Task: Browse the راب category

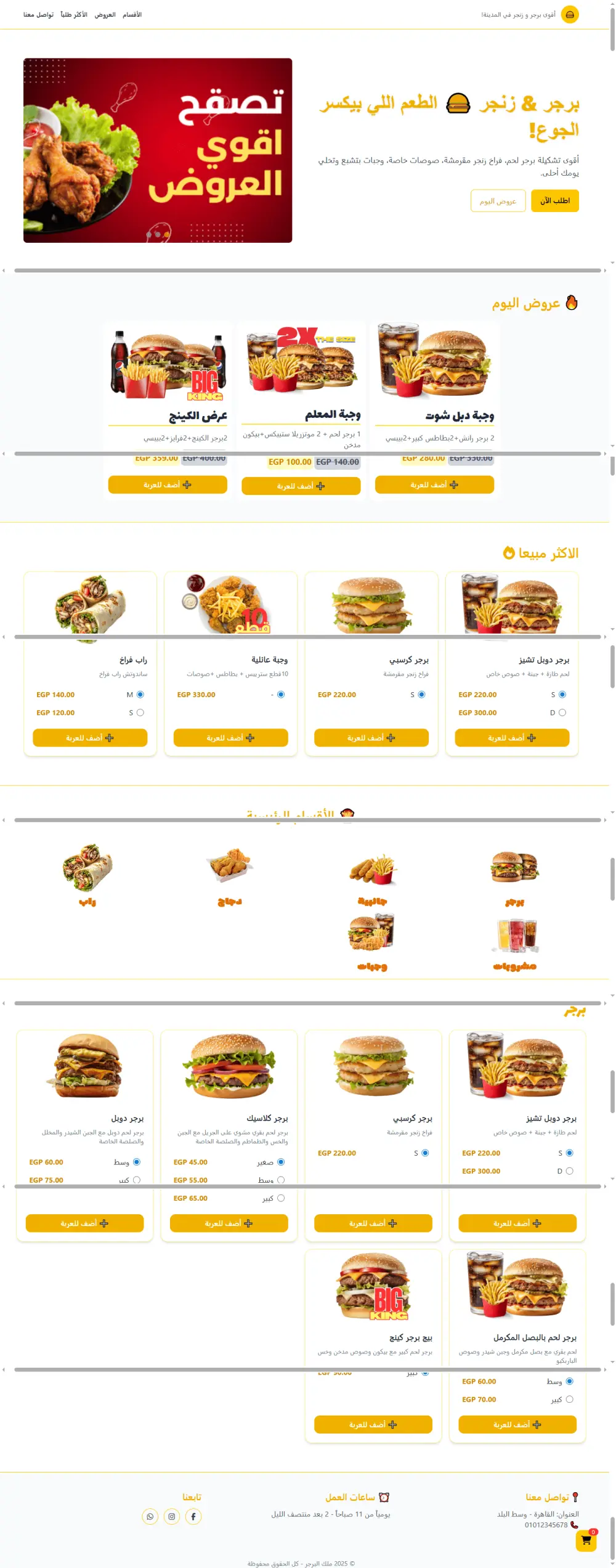Action: [x=87, y=875]
